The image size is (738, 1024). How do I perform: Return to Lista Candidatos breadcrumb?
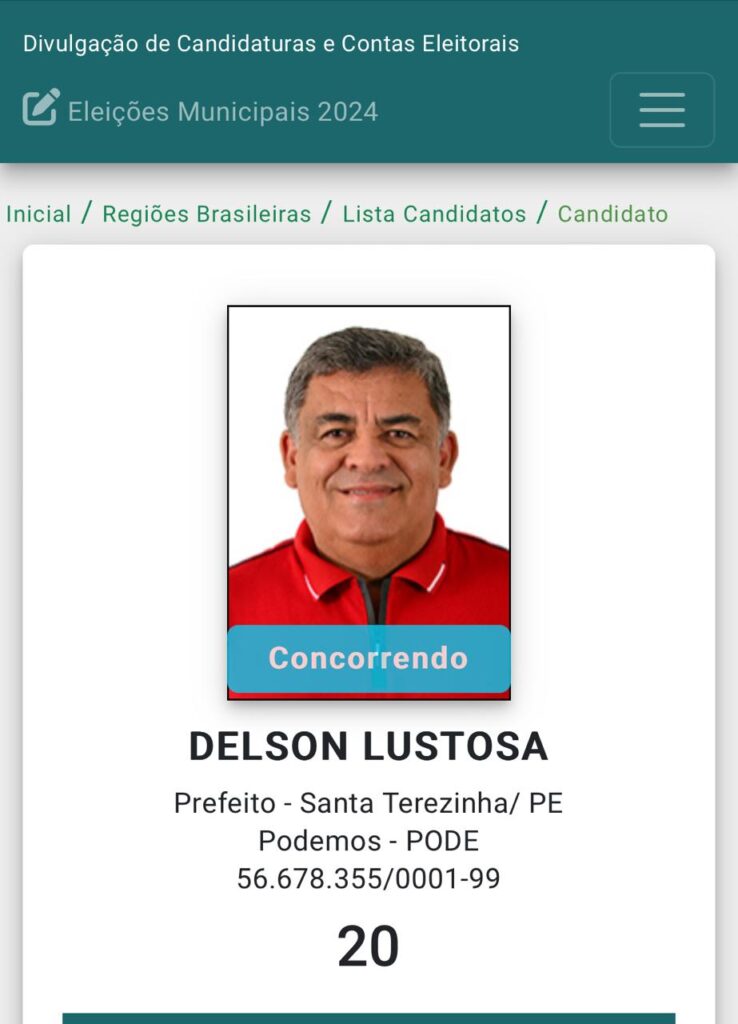tap(434, 214)
